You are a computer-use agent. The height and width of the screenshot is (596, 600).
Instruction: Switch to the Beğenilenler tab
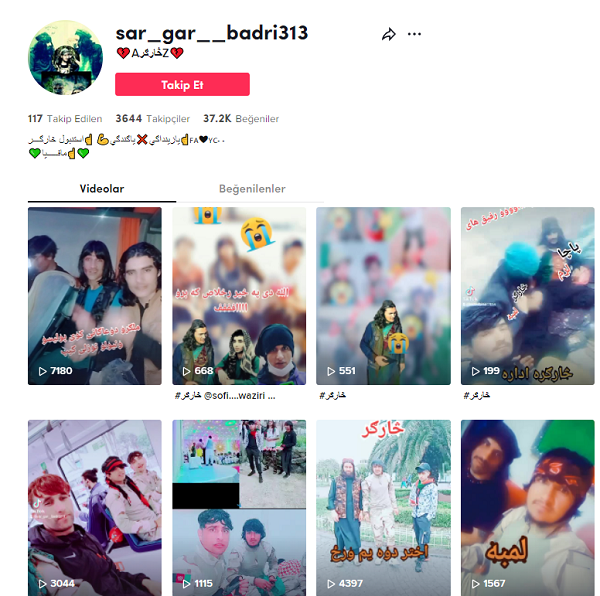click(252, 189)
